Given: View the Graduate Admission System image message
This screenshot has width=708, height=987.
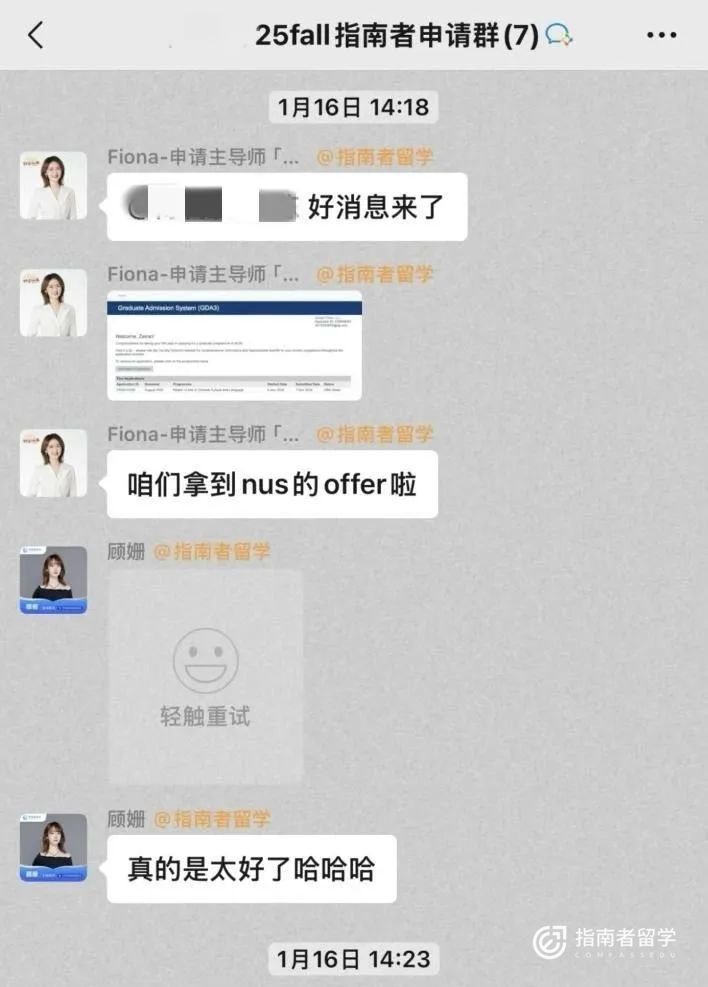Looking at the screenshot, I should (x=234, y=345).
